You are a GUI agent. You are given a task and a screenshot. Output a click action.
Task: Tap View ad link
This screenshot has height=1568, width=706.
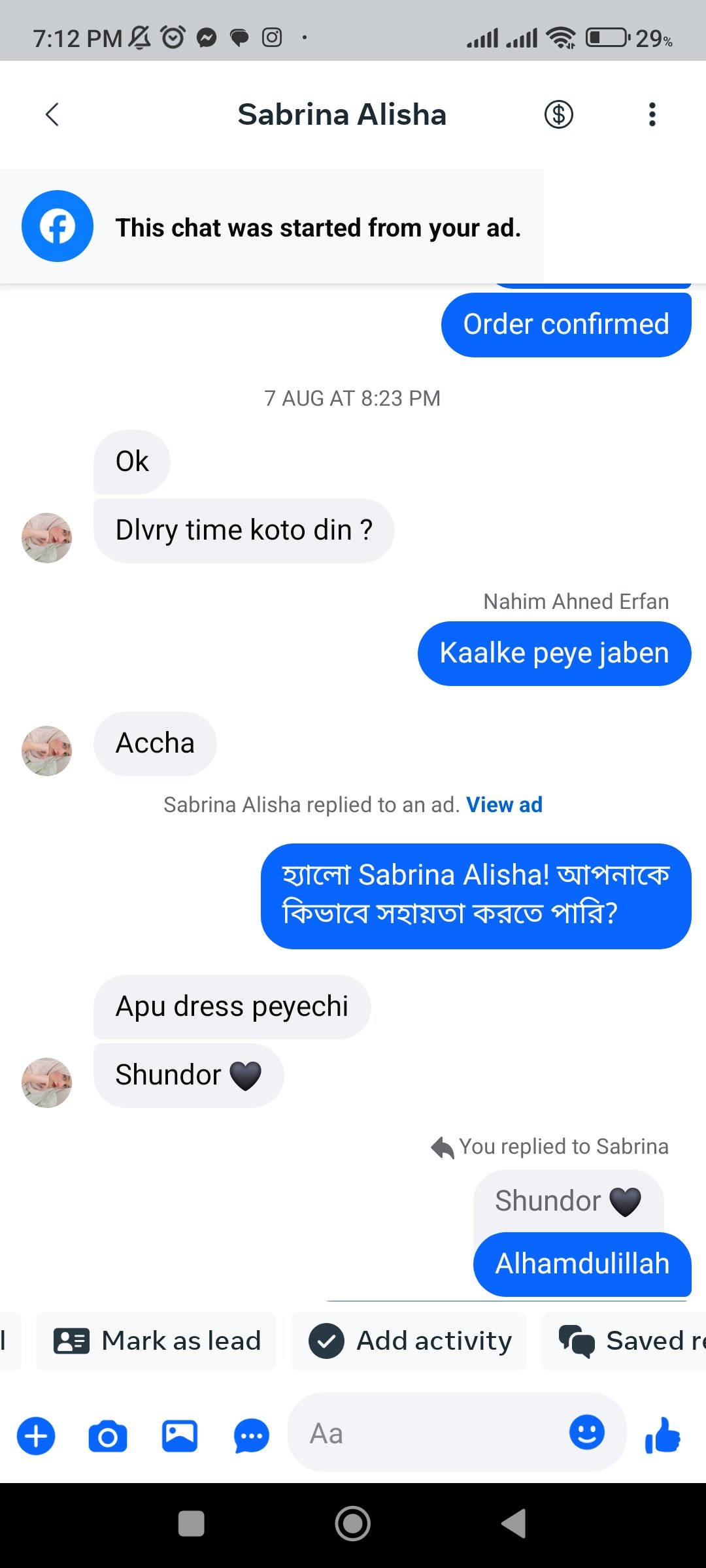point(504,805)
